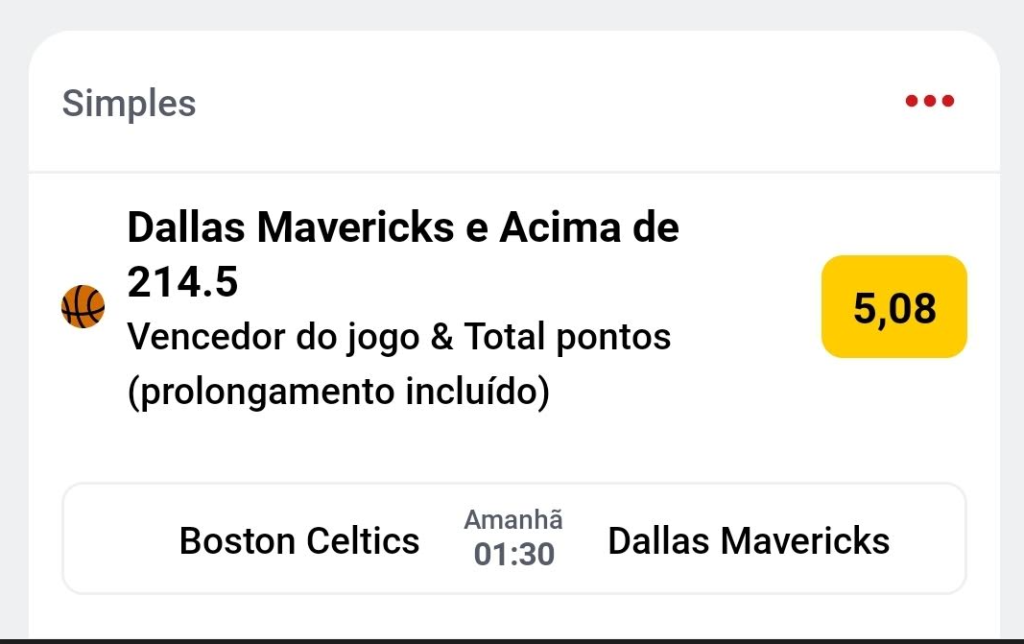Open the Boston Celtics vs Dallas Mavericks match
The image size is (1024, 644).
tap(514, 540)
